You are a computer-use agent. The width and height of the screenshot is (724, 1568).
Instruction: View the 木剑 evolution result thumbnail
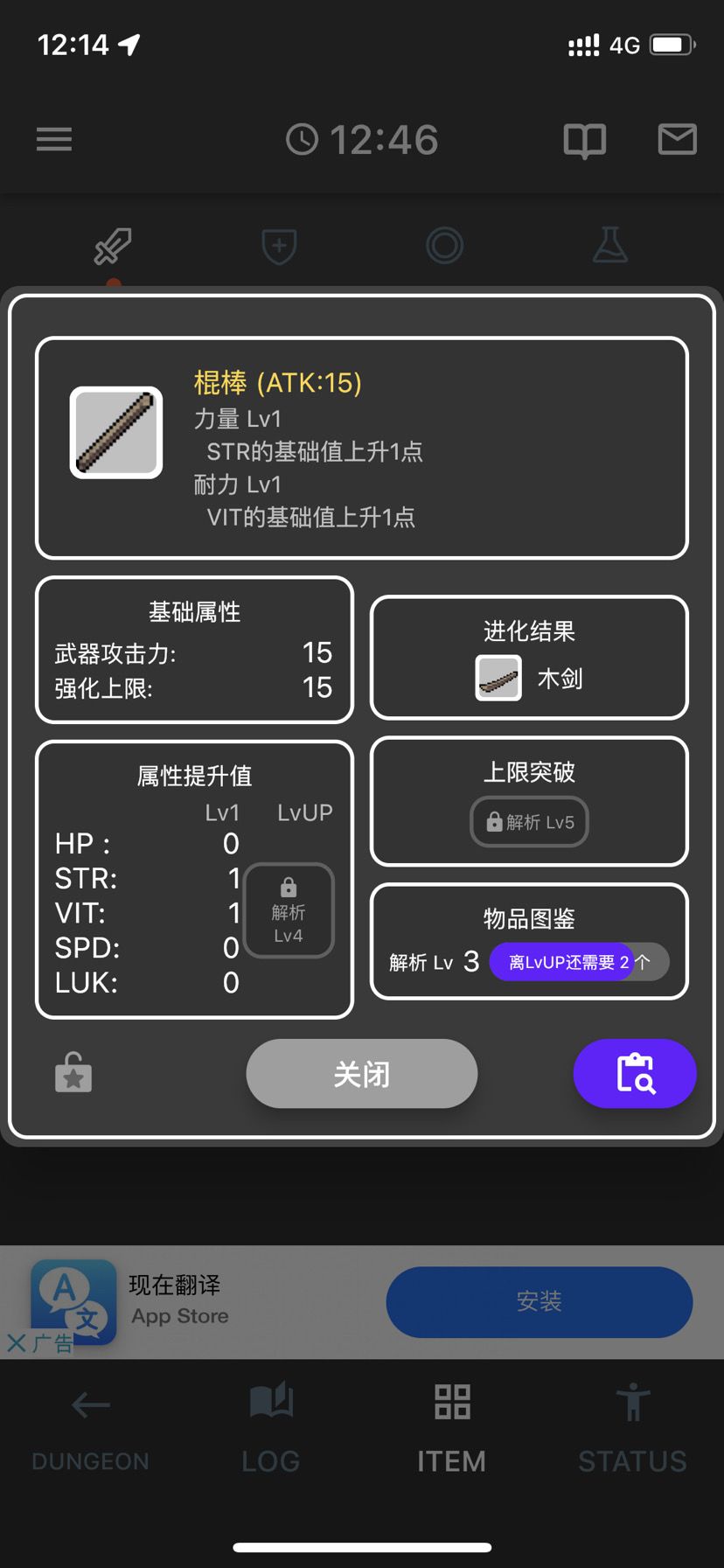(498, 677)
